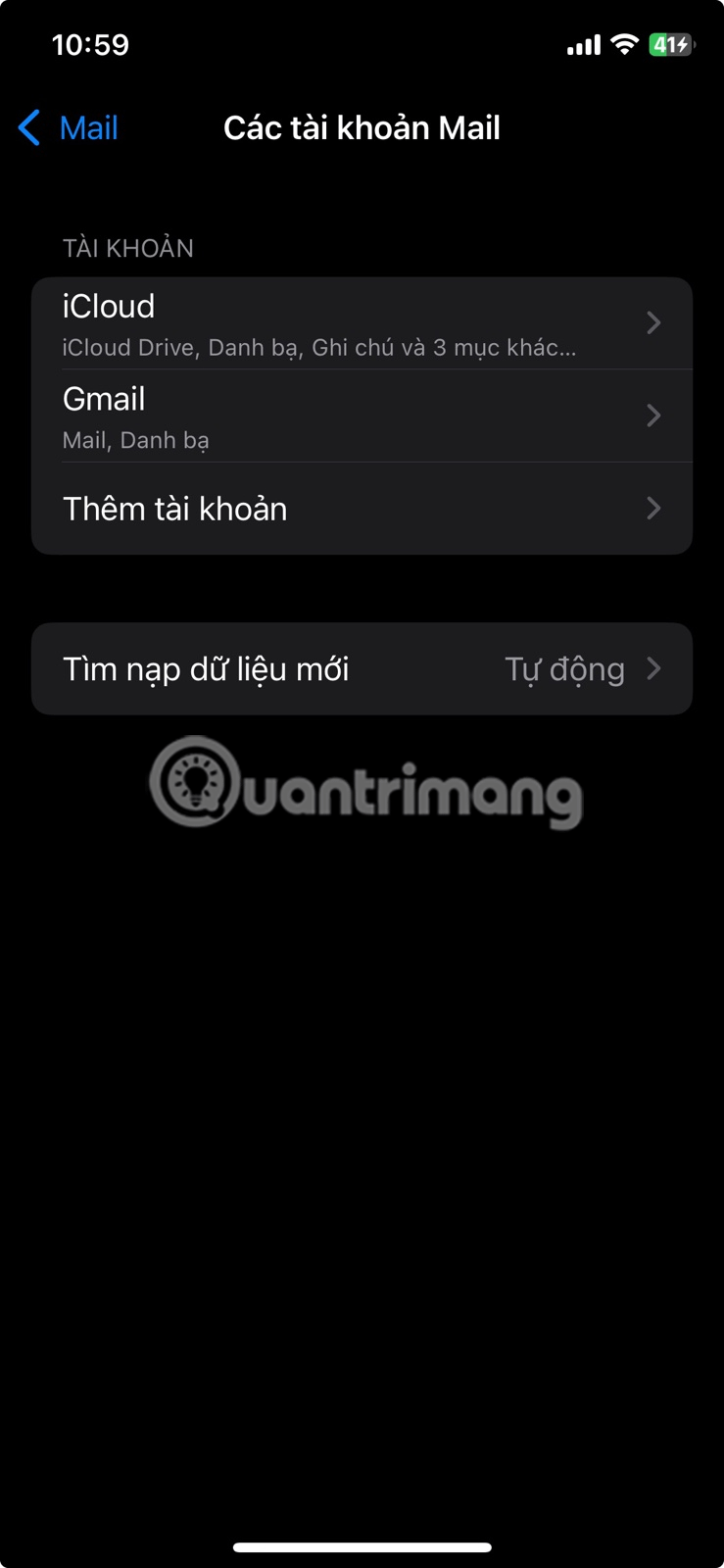Open the 'Tự động' fetch setting

coord(566,669)
